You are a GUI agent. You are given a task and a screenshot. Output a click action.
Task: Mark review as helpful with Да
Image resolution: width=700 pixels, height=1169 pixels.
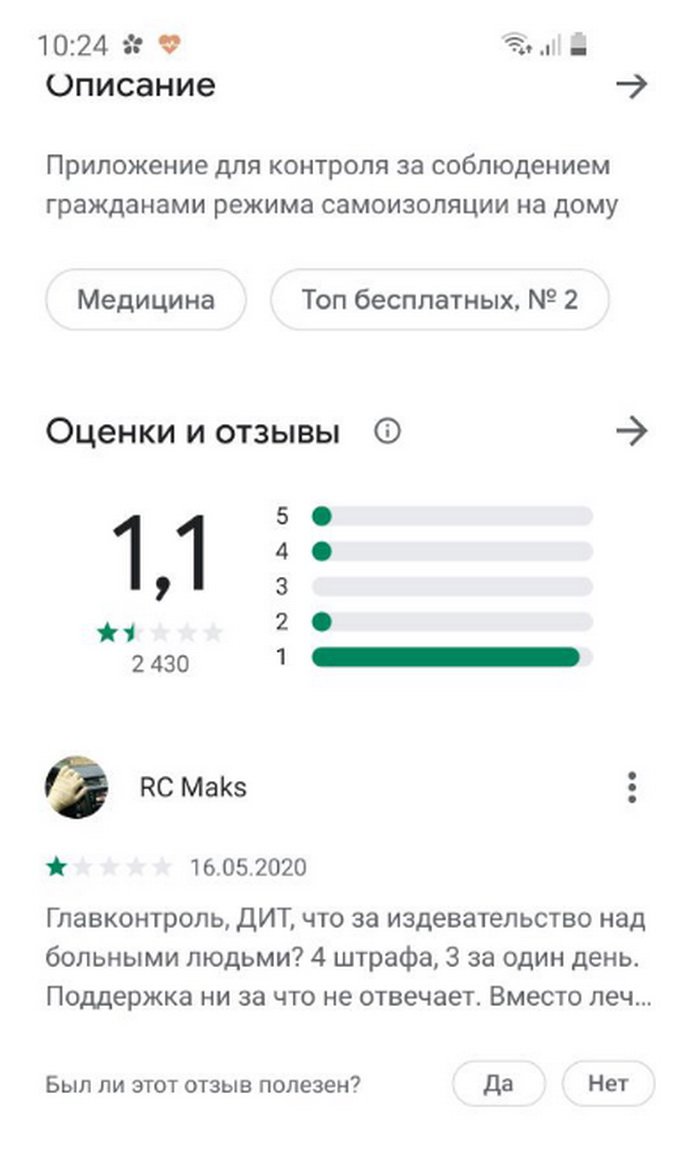tap(498, 1084)
